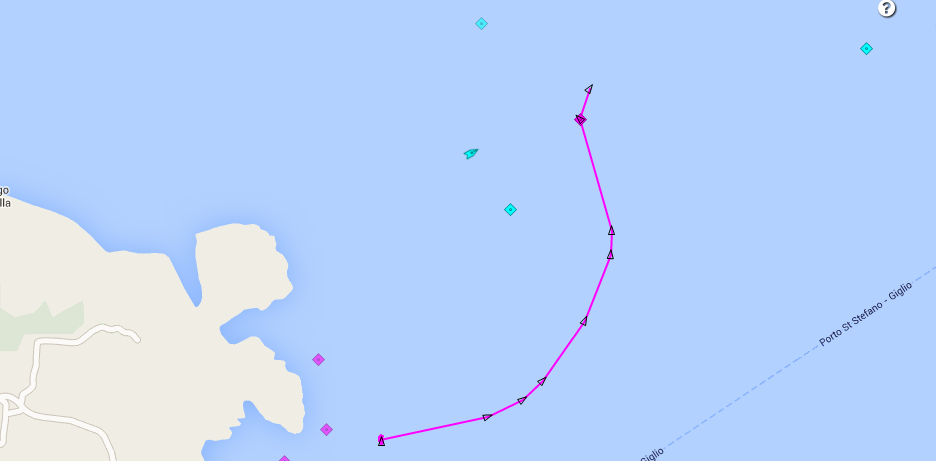Open the question mark help icon
This screenshot has width=936, height=461.
tap(886, 8)
